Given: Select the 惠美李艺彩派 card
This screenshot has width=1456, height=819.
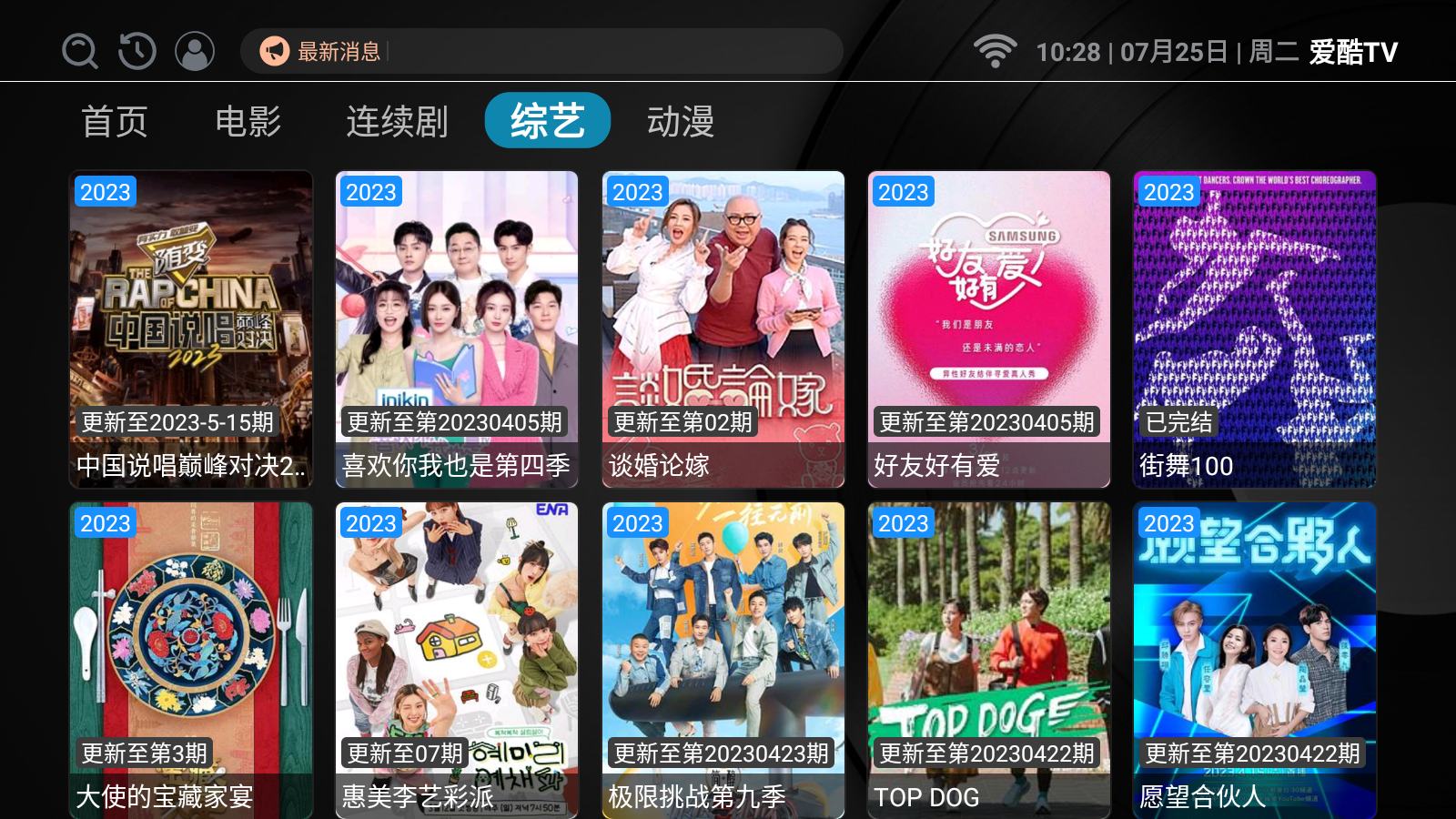Looking at the screenshot, I should 457,660.
